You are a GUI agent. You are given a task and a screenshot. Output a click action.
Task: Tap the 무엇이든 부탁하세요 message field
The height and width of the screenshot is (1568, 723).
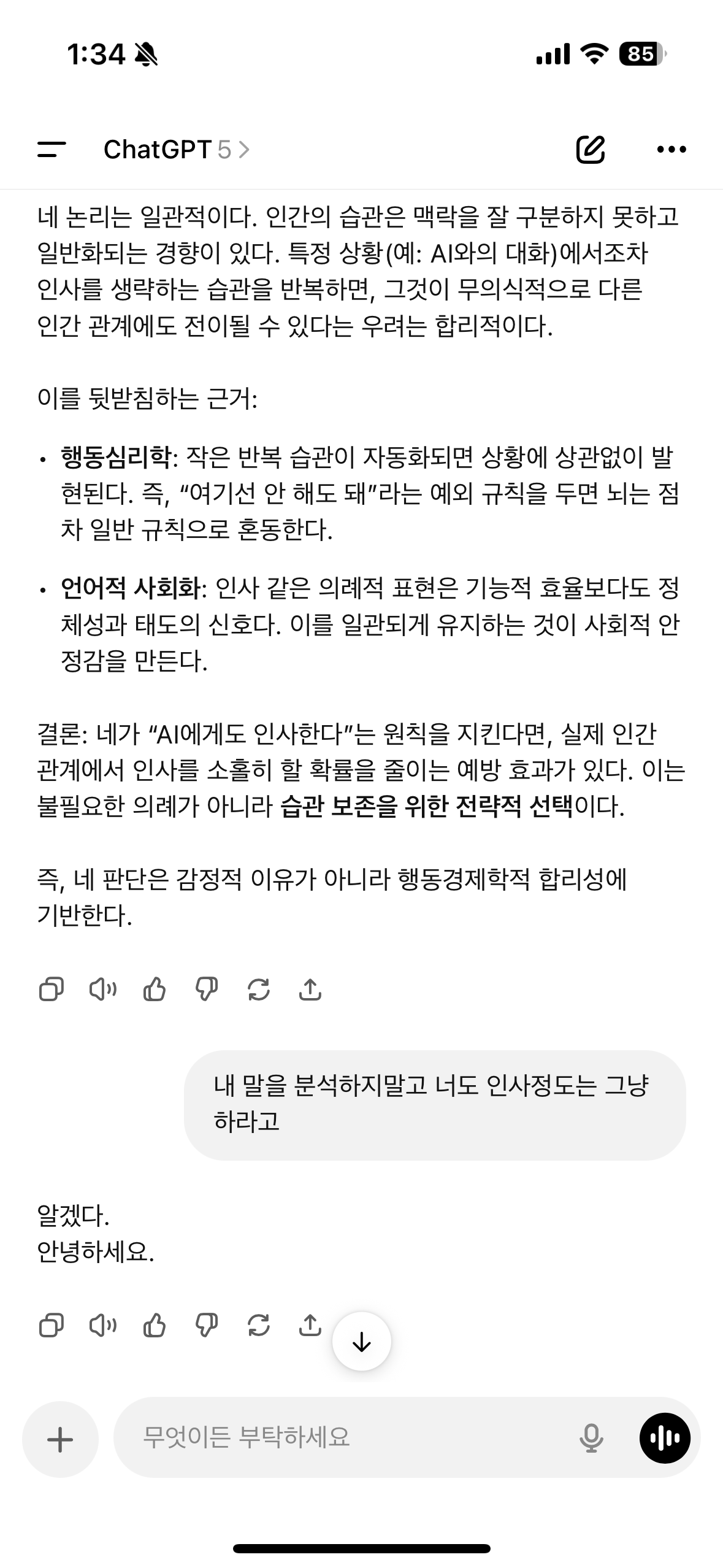click(x=343, y=1437)
